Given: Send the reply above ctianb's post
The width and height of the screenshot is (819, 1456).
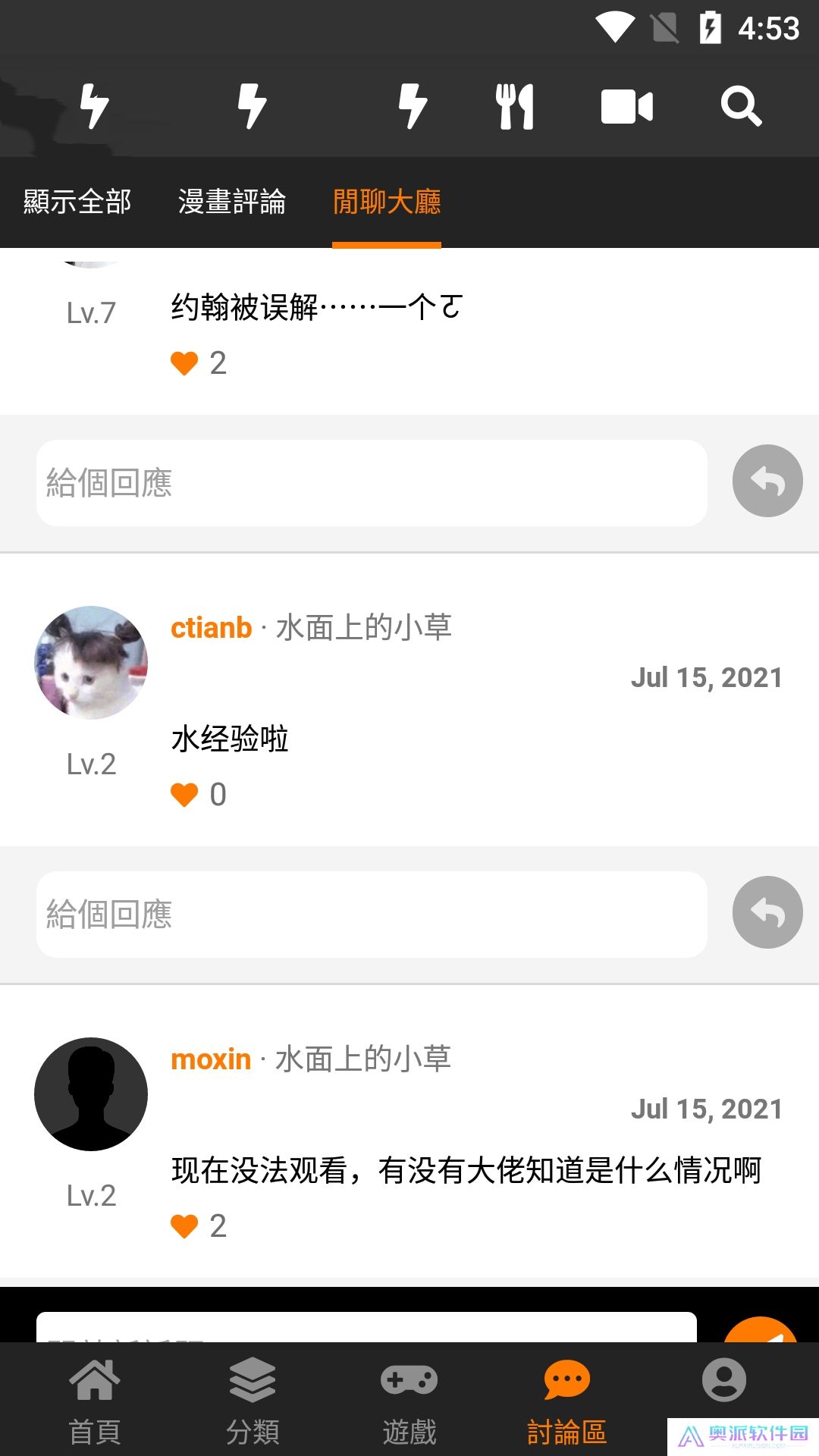Looking at the screenshot, I should click(767, 481).
